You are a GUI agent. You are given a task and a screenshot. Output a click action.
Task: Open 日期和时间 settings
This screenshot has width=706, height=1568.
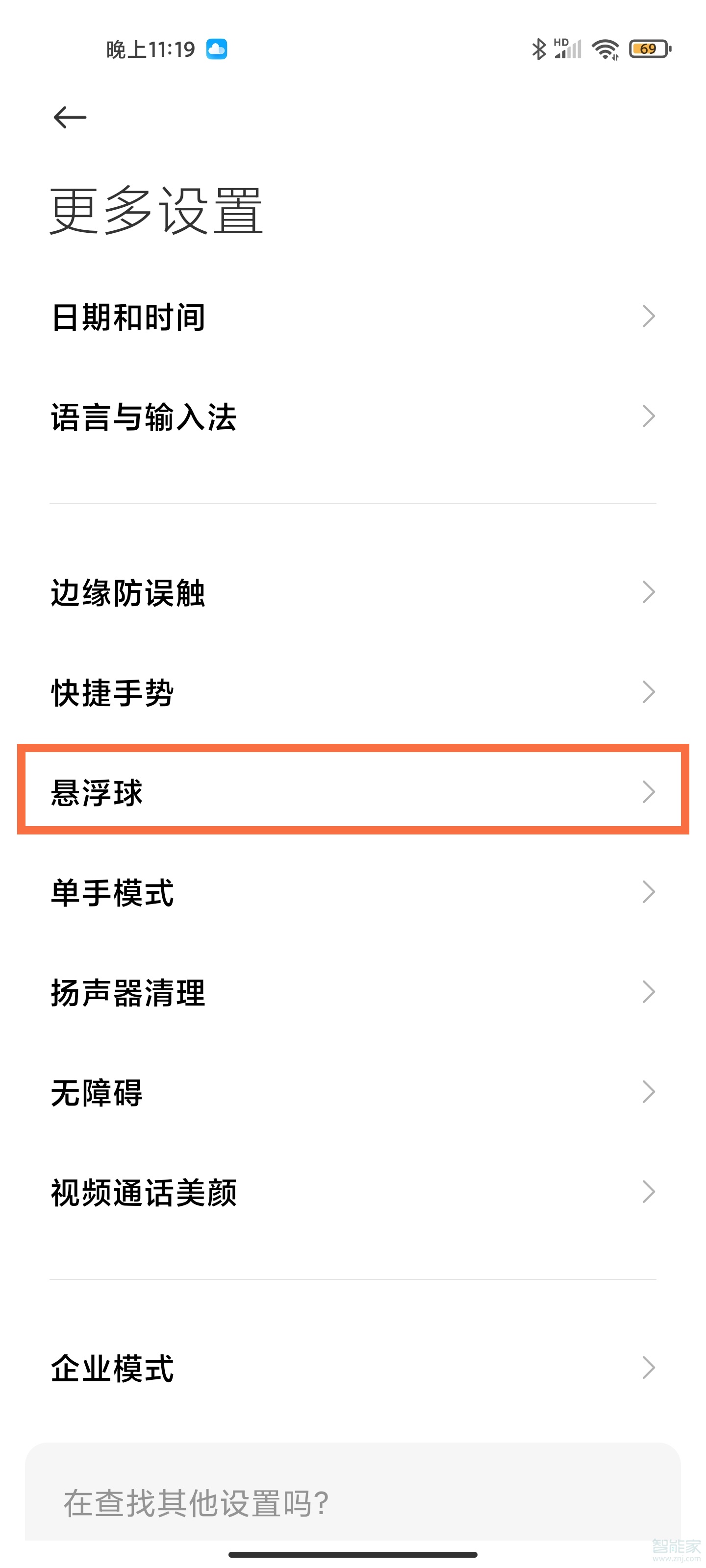point(353,317)
